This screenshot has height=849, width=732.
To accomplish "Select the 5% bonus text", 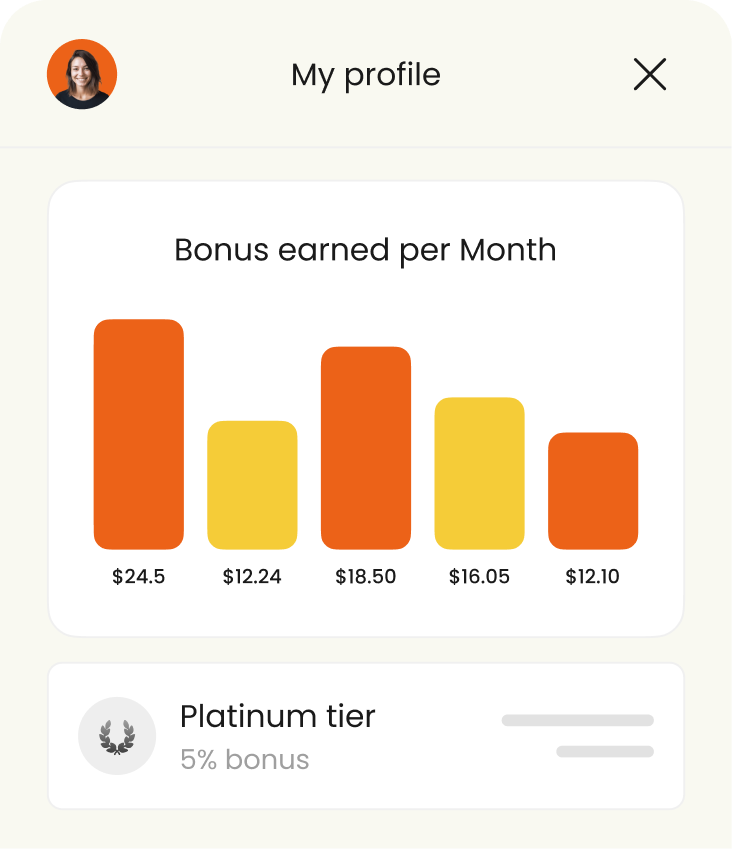I will (x=244, y=759).
